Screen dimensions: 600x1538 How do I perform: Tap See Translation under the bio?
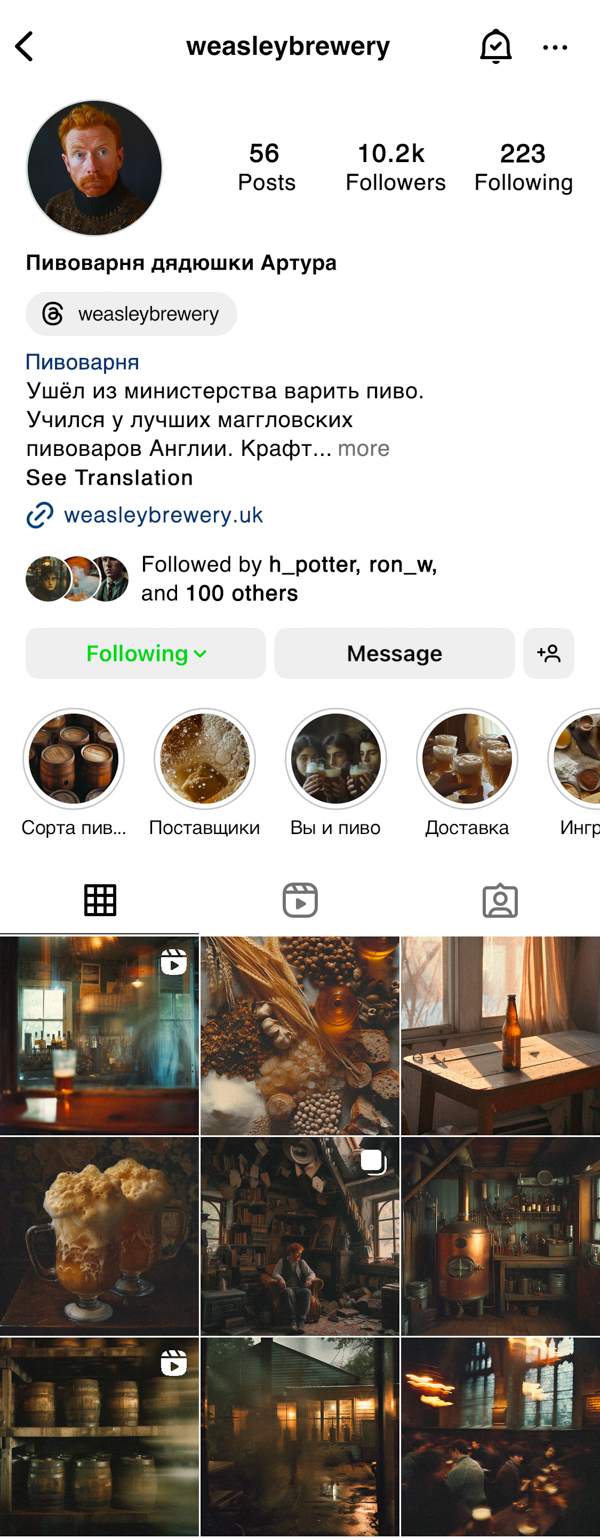[109, 477]
